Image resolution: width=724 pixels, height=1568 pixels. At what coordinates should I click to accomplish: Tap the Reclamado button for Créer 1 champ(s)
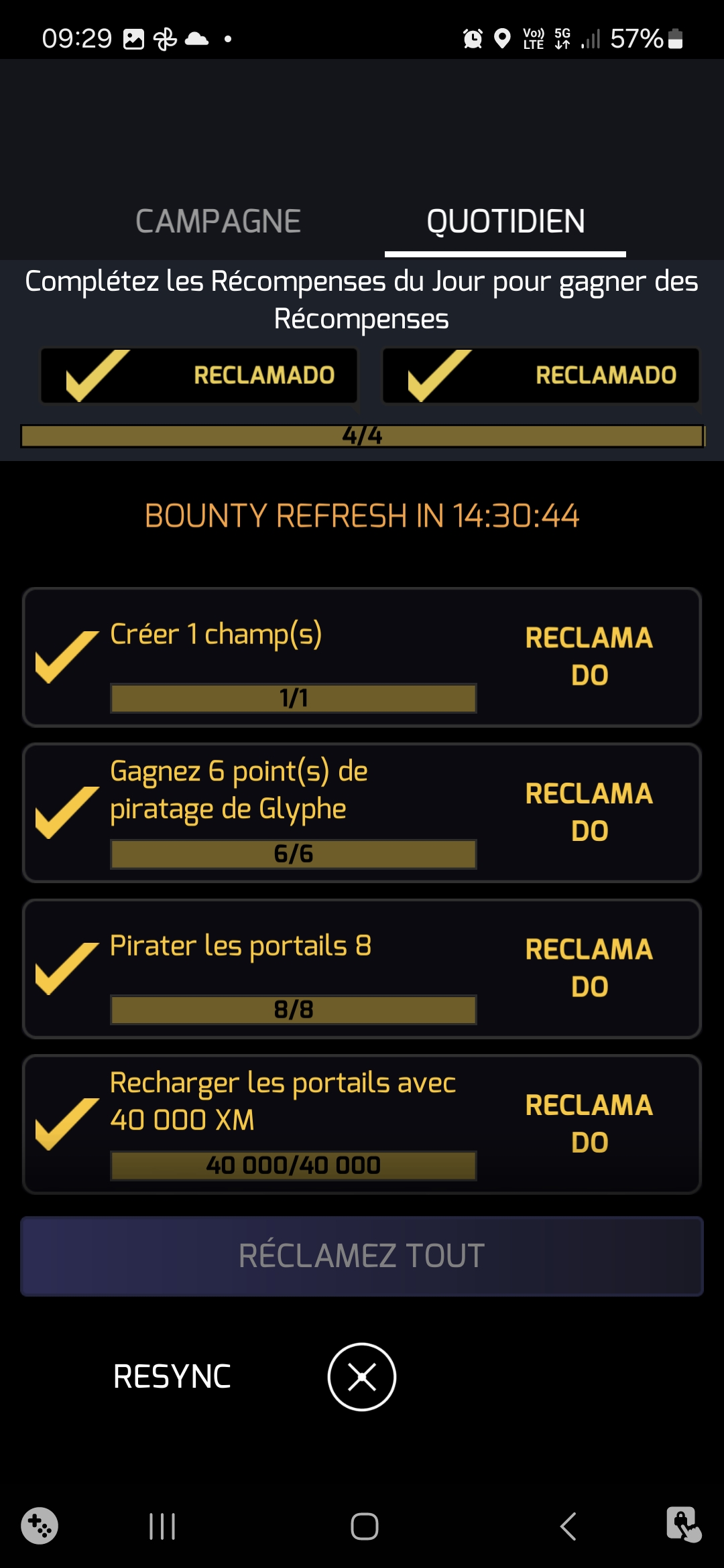(x=589, y=657)
